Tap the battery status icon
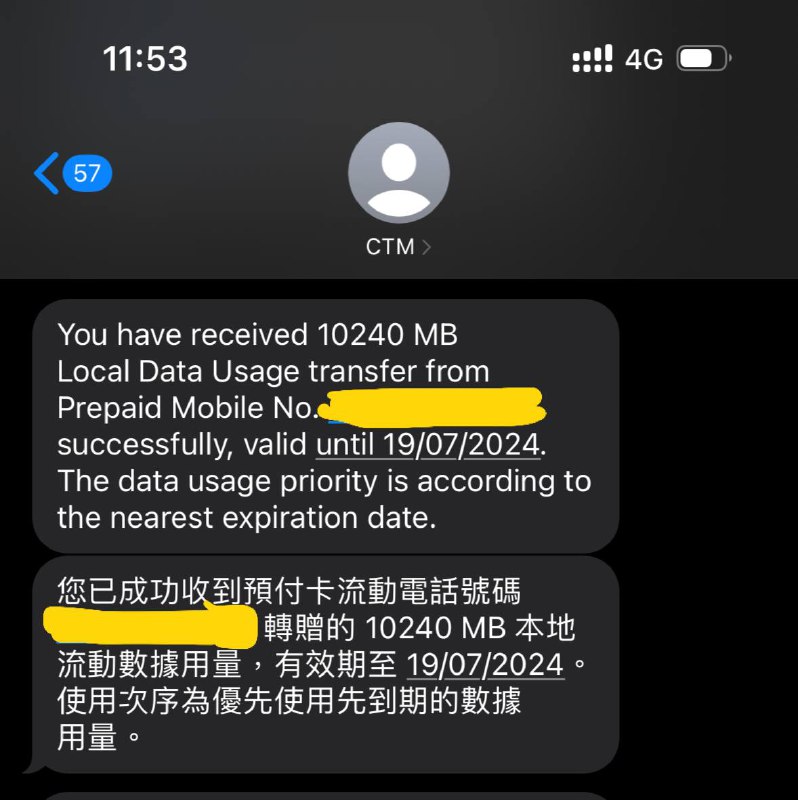This screenshot has height=800, width=798. (x=703, y=58)
